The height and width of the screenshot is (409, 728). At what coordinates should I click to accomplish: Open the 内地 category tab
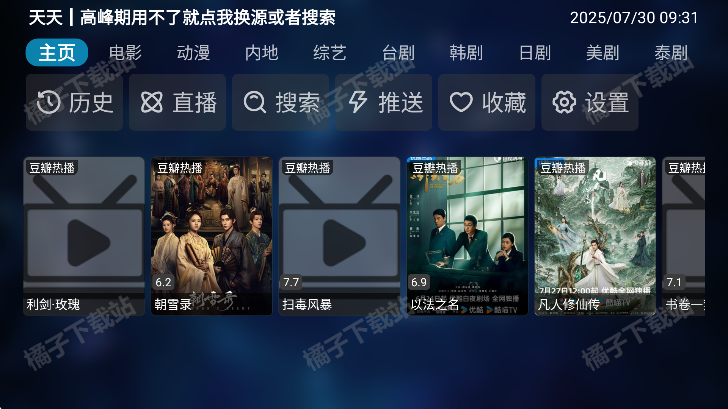tap(261, 53)
